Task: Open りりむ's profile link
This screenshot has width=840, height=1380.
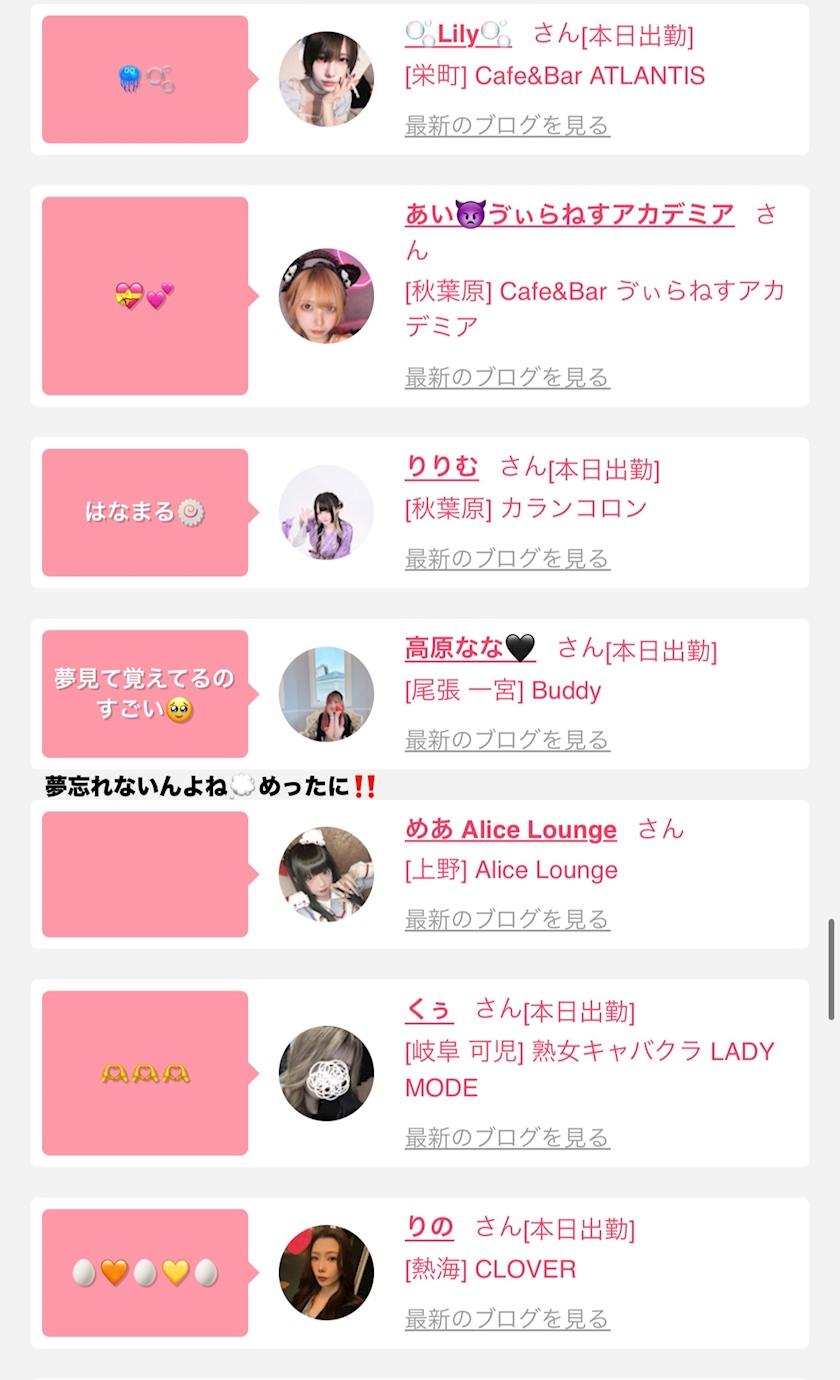Action: coord(441,467)
